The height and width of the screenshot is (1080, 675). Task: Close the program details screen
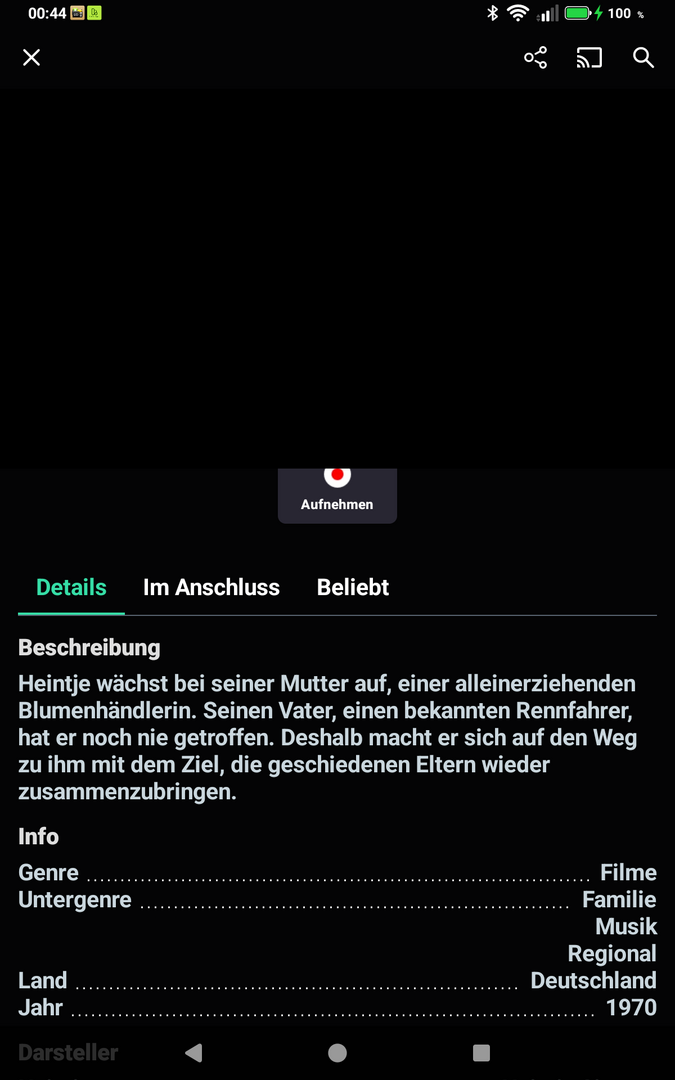[32, 58]
